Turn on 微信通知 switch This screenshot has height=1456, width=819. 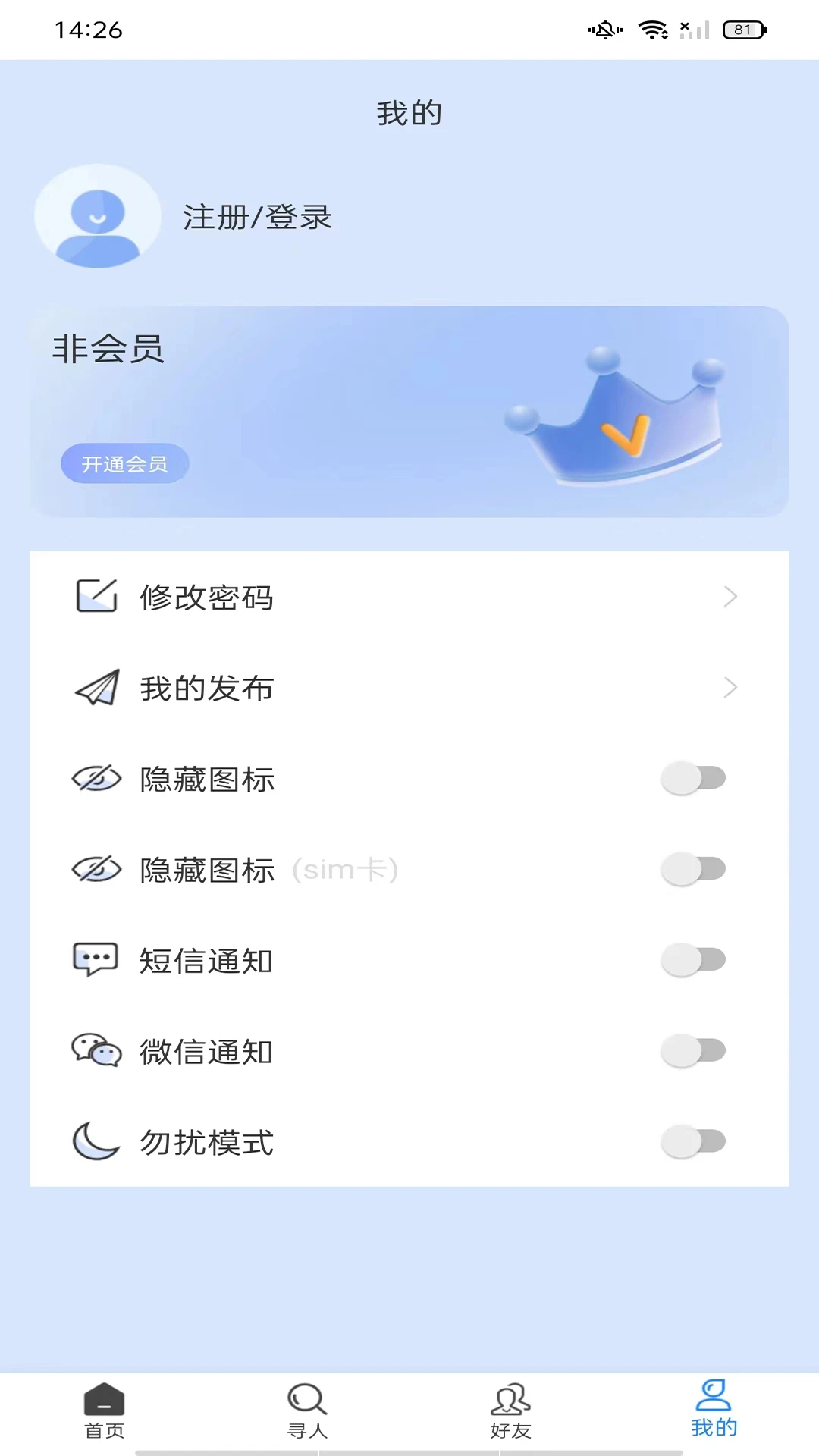pyautogui.click(x=693, y=1051)
